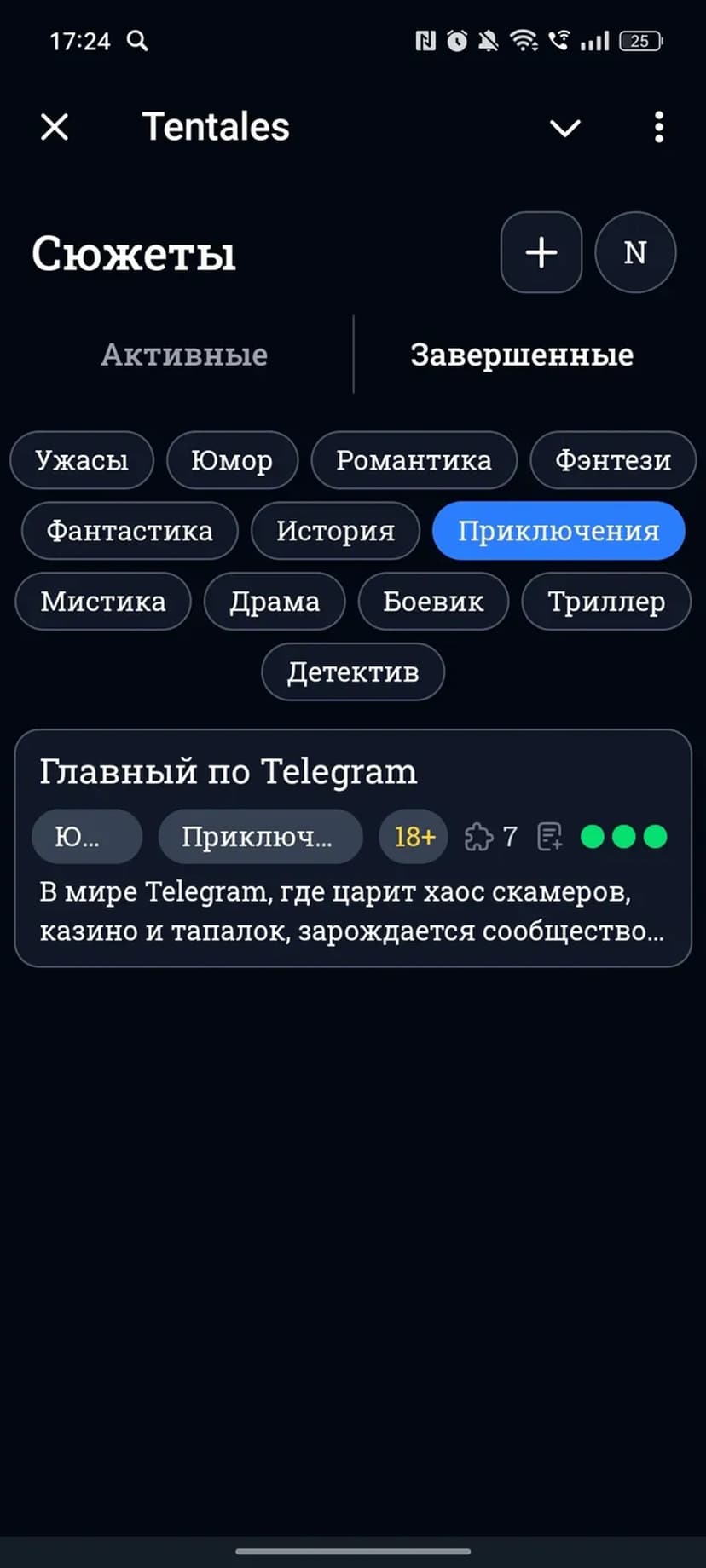Deselect the active Приключения chip
Viewport: 706px width, 1568px height.
pos(558,531)
